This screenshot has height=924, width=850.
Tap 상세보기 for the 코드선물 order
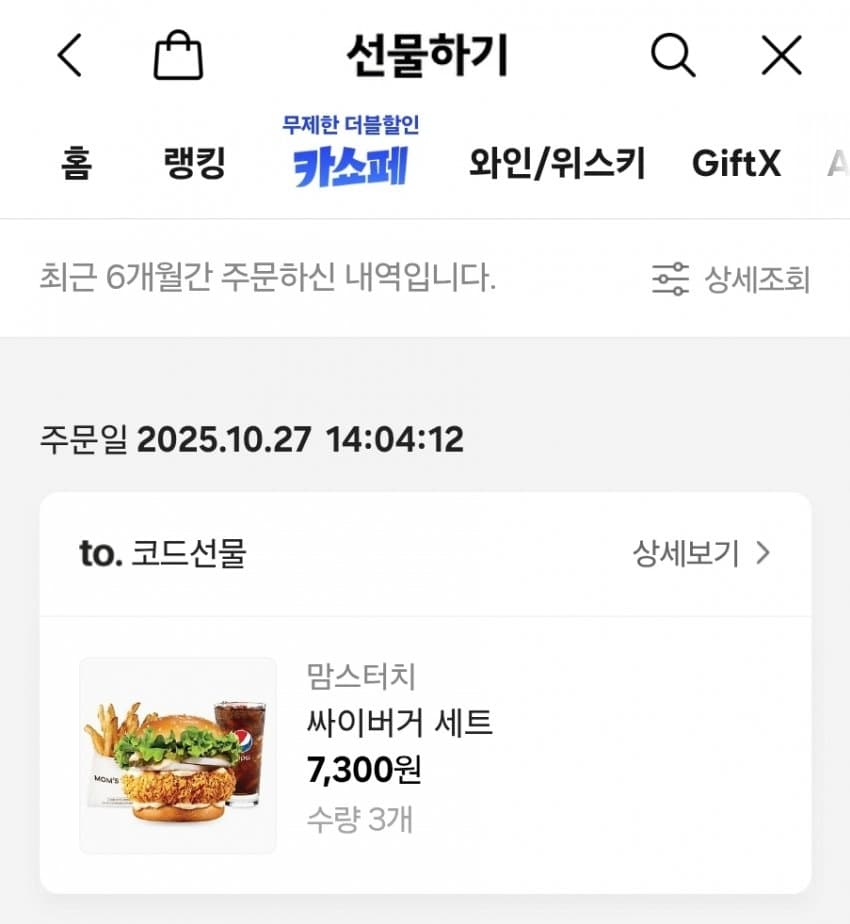[701, 553]
